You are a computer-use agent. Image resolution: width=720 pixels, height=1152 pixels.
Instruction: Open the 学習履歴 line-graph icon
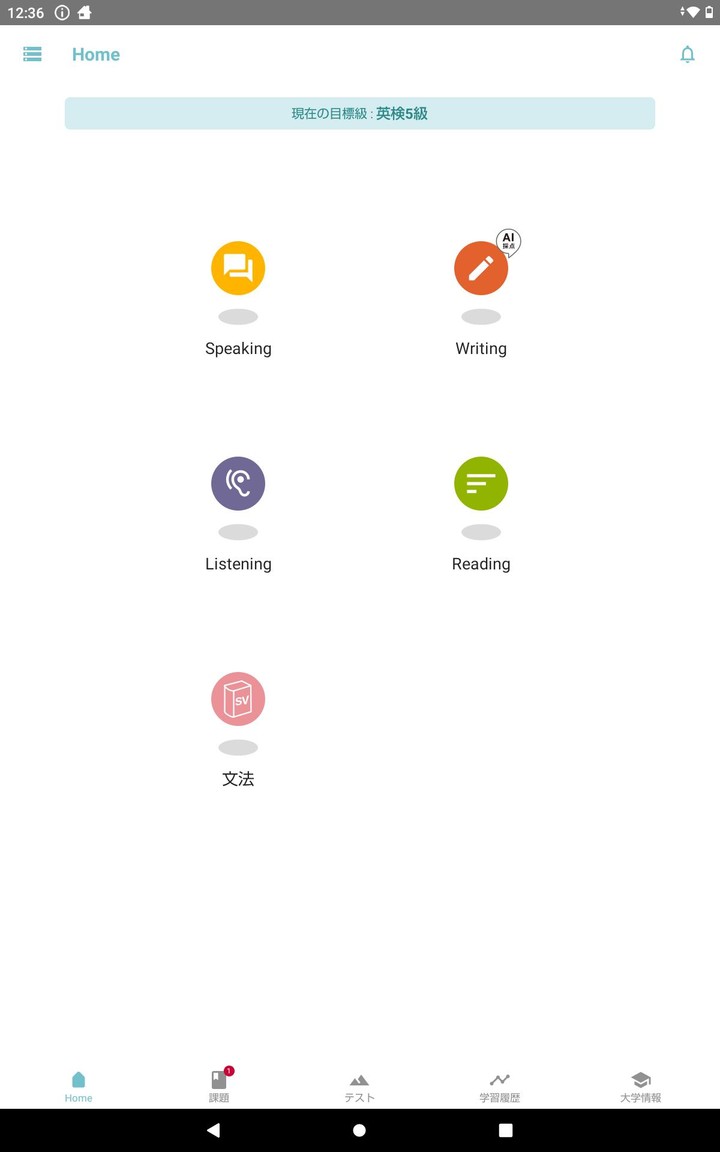[500, 1079]
